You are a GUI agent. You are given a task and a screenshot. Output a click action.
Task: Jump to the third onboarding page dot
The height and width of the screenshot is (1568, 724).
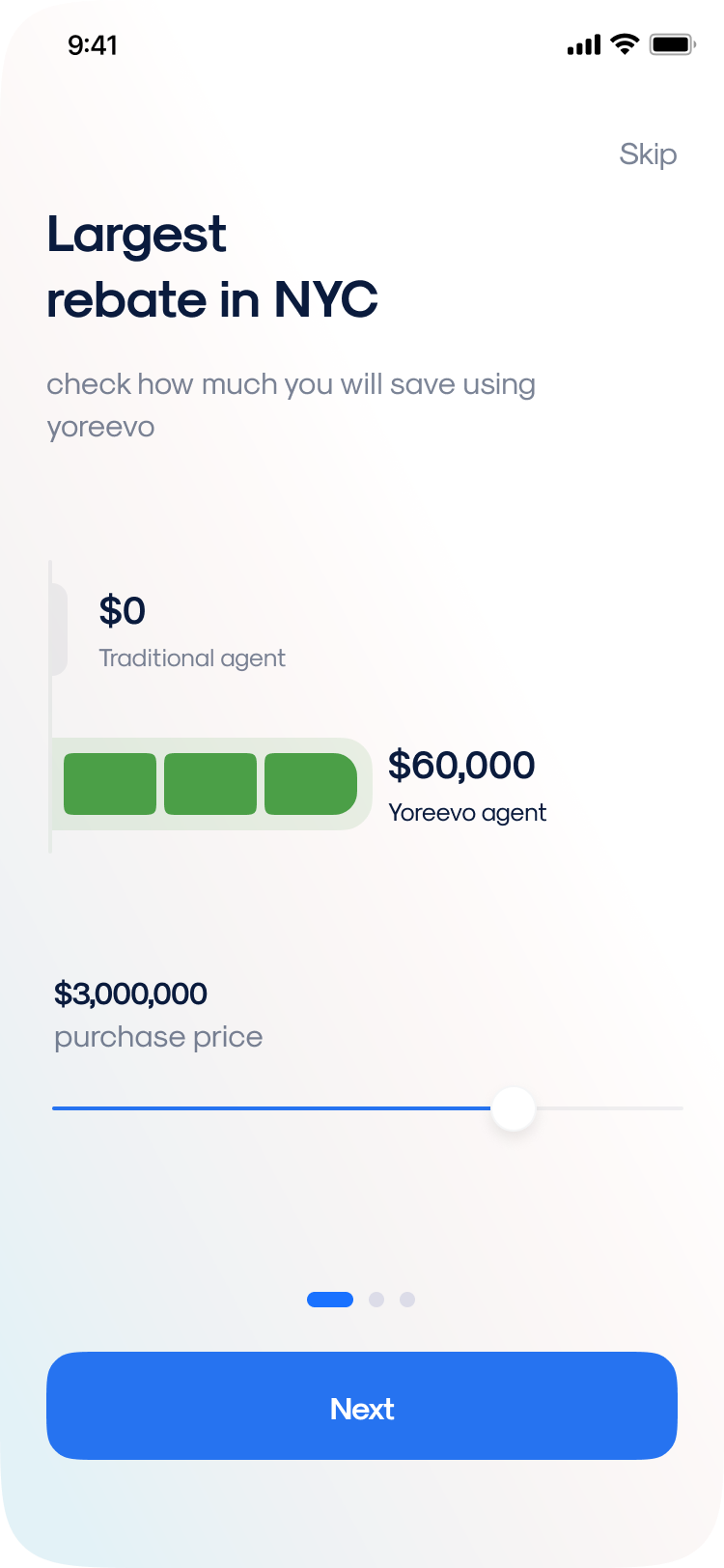pos(407,1300)
